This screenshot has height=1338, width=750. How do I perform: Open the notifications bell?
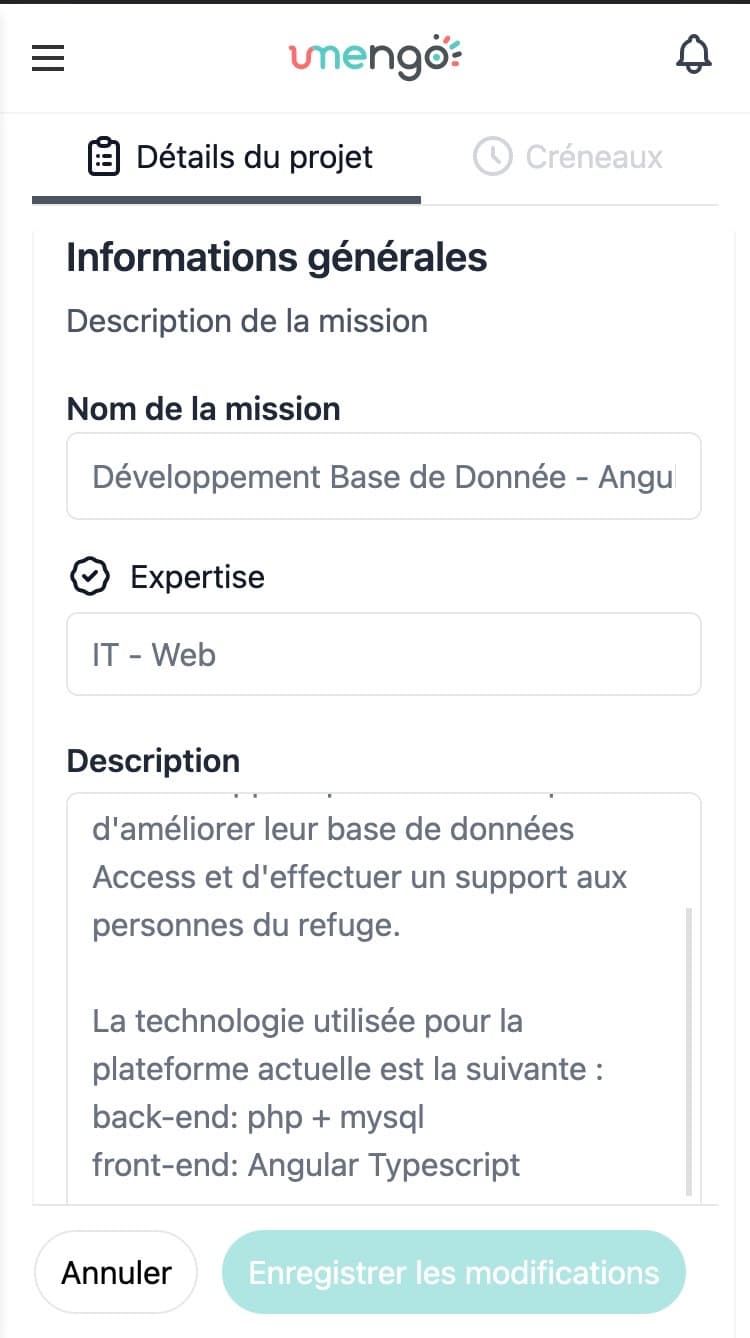coord(693,55)
